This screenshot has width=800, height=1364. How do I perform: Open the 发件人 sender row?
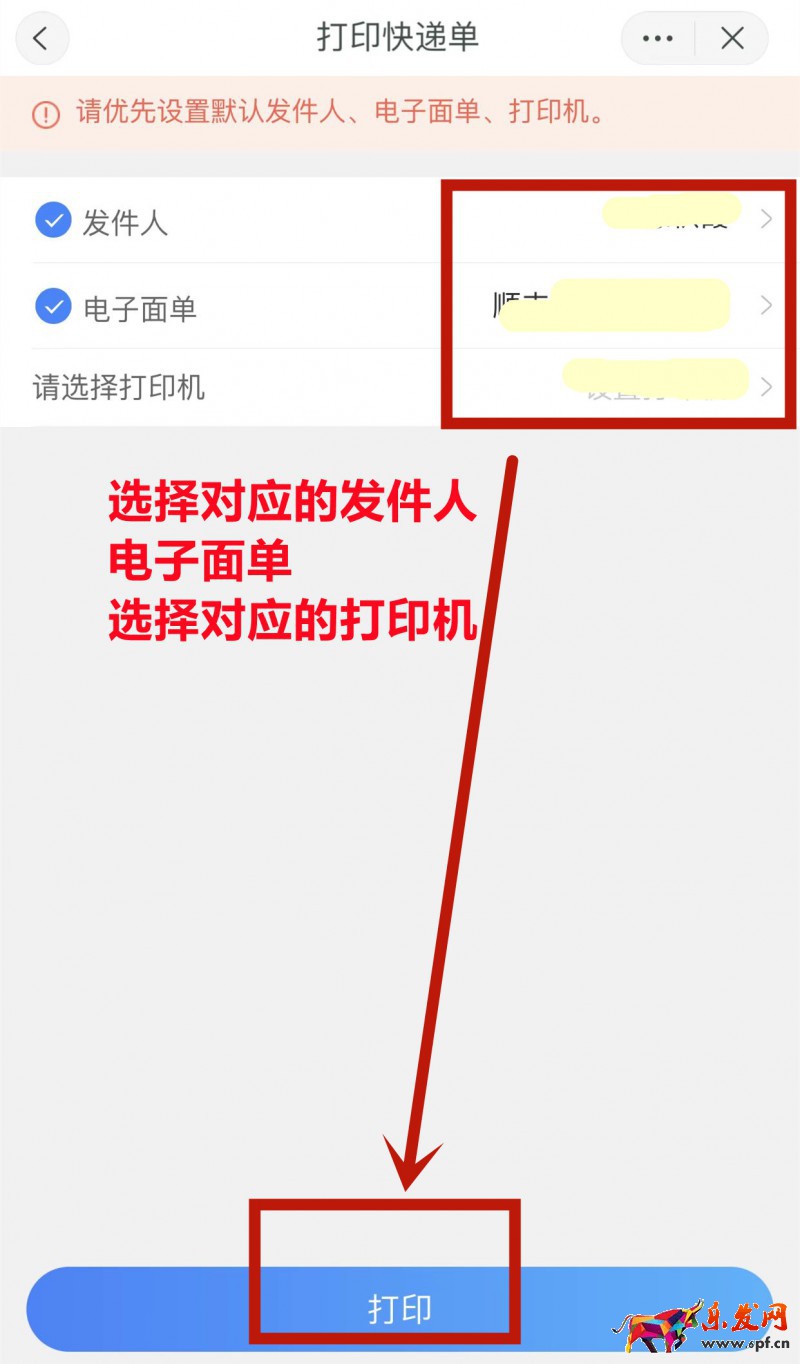click(x=400, y=221)
